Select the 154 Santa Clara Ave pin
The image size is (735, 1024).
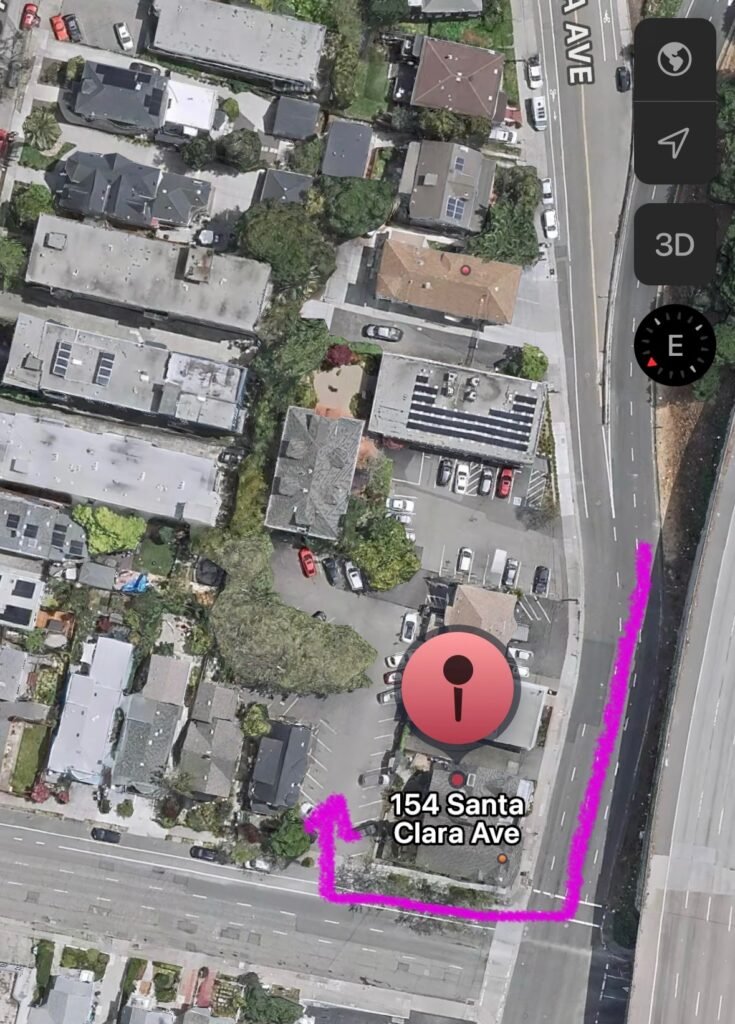pyautogui.click(x=459, y=688)
